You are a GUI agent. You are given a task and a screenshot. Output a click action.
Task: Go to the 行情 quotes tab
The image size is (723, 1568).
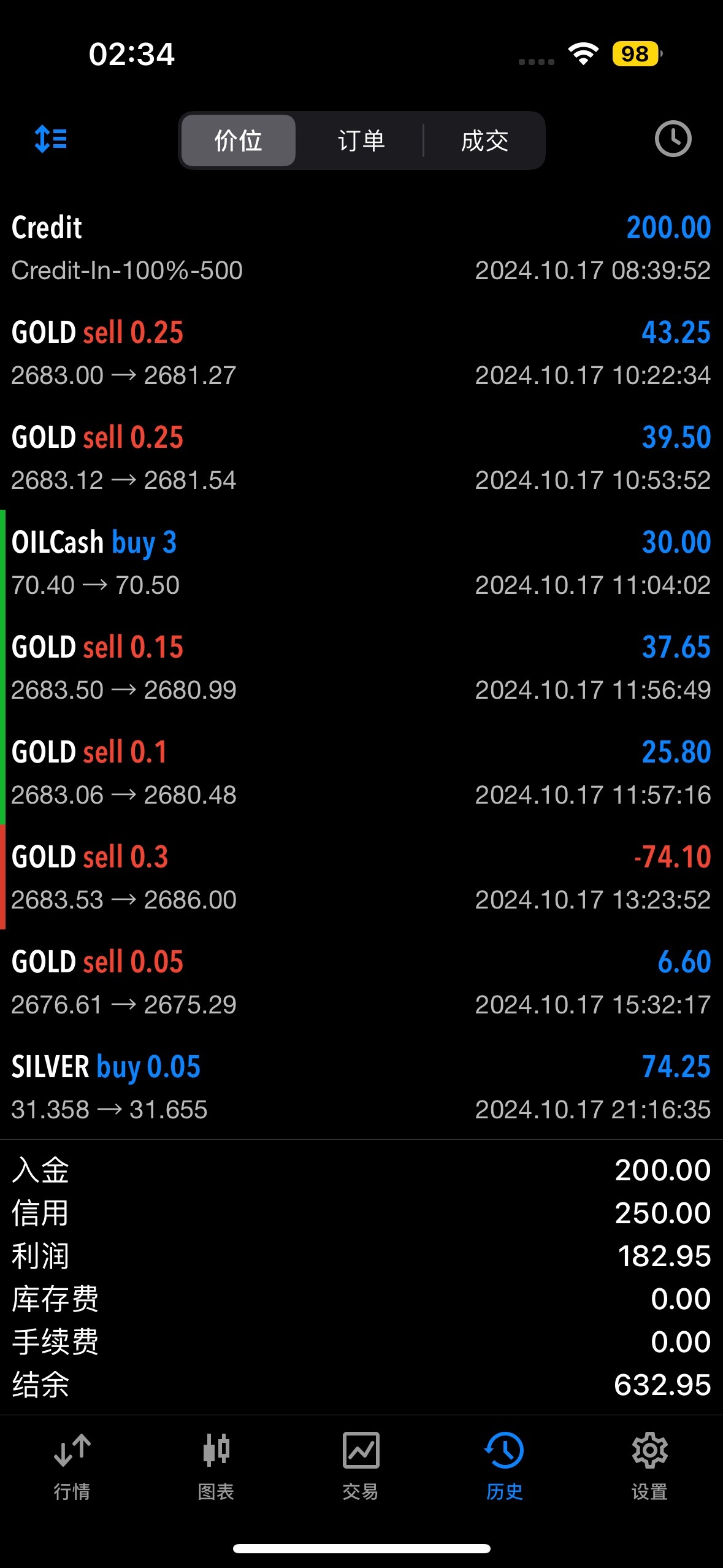tap(72, 1467)
